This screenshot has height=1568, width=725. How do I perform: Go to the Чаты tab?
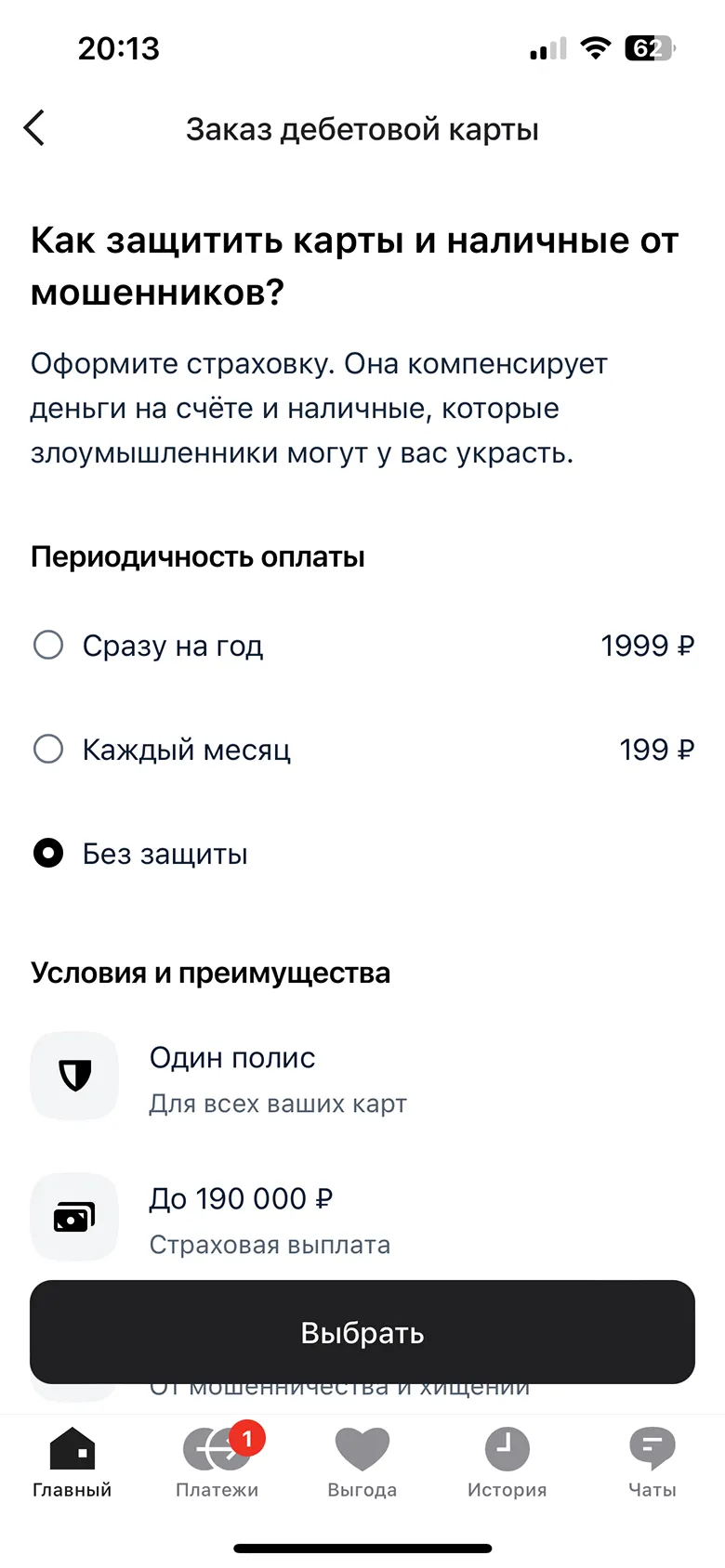[x=652, y=1463]
